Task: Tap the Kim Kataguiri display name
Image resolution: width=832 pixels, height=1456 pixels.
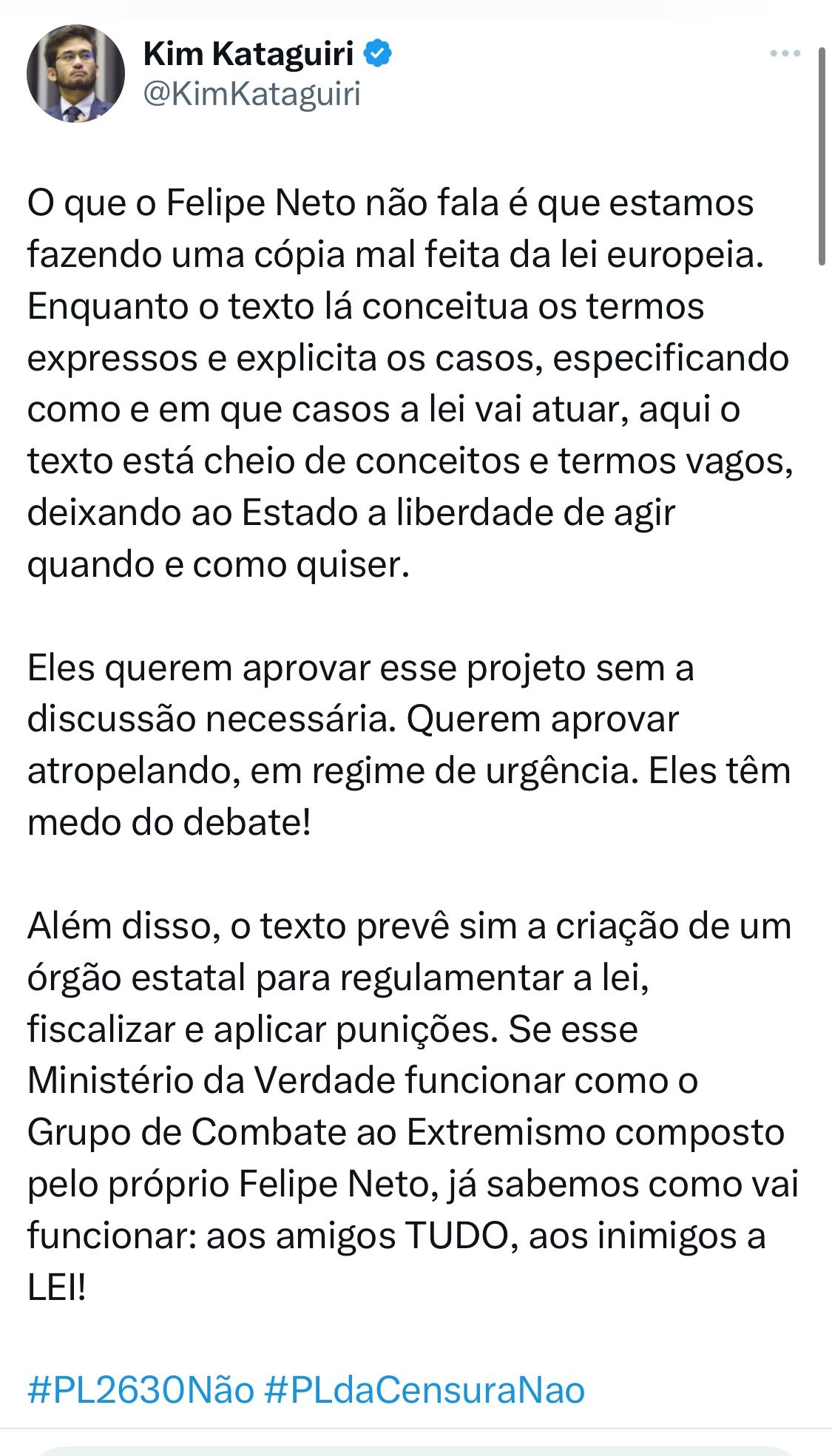Action: (248, 53)
